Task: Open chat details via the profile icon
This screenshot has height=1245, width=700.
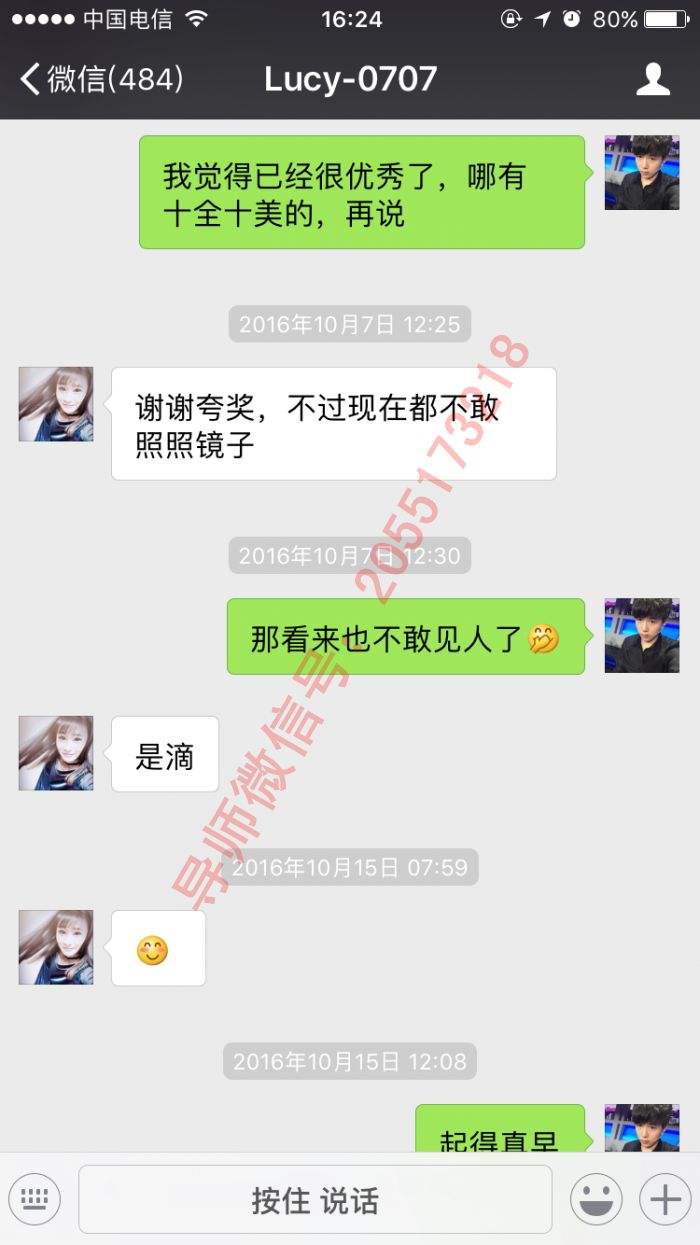Action: [x=653, y=79]
